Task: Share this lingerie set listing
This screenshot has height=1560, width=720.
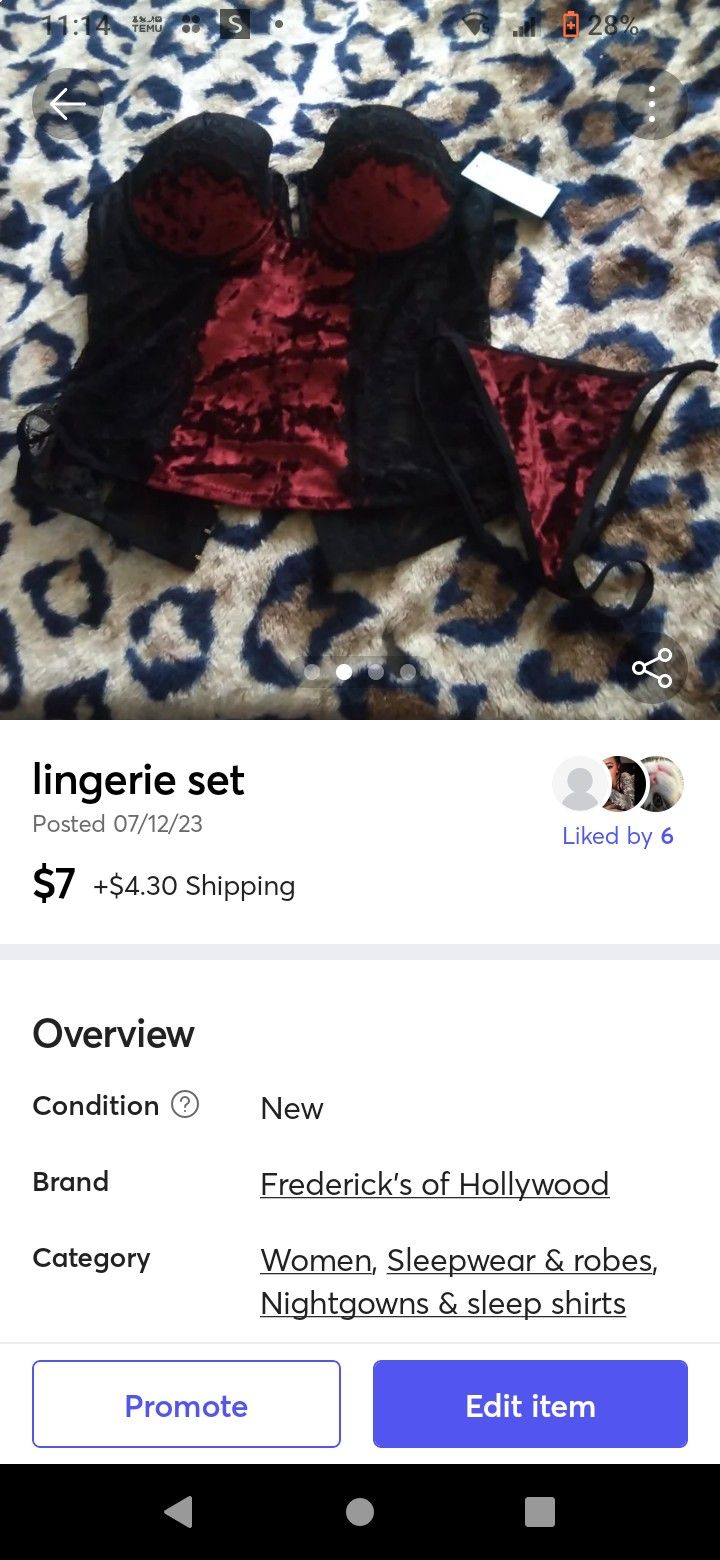Action: pos(652,668)
